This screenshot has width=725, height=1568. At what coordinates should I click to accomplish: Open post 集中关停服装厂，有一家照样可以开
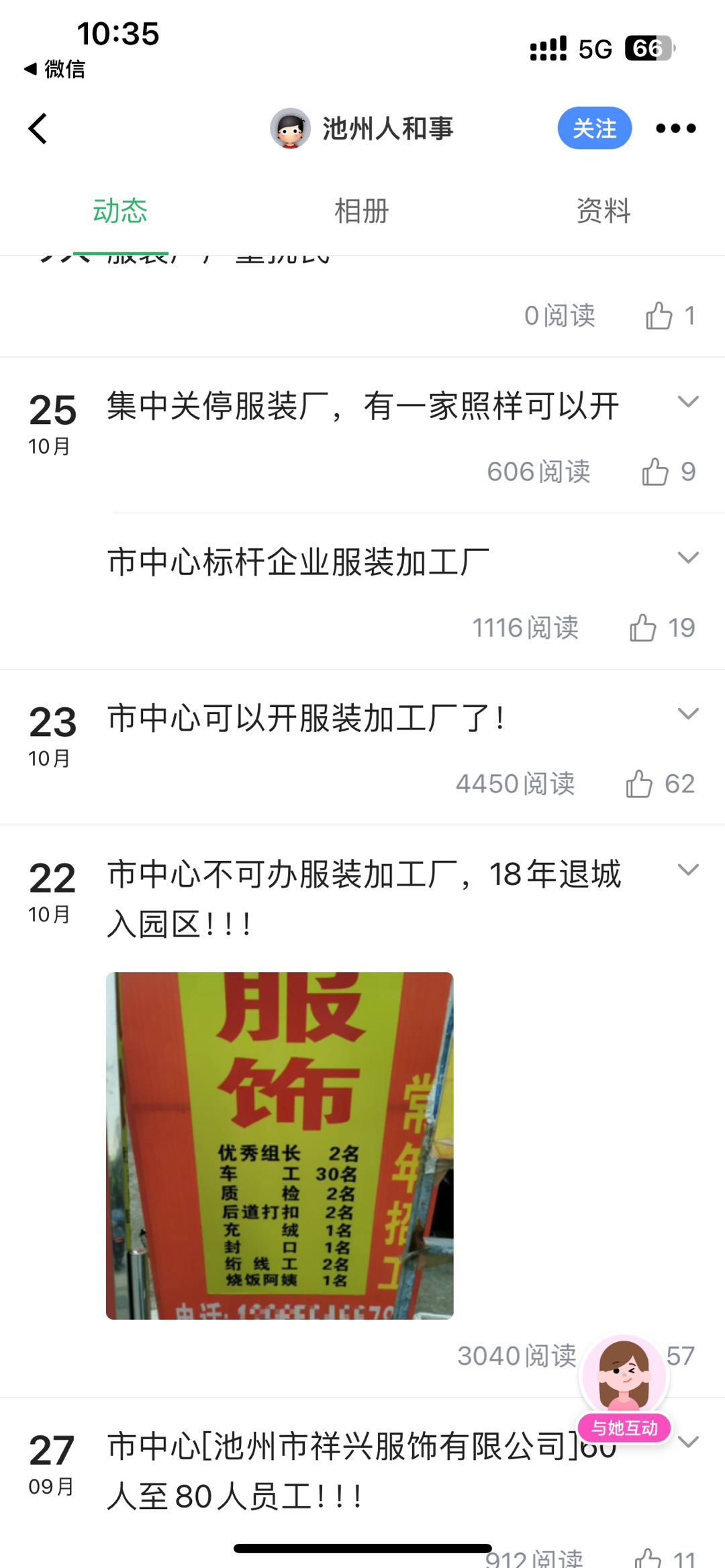pos(362,407)
